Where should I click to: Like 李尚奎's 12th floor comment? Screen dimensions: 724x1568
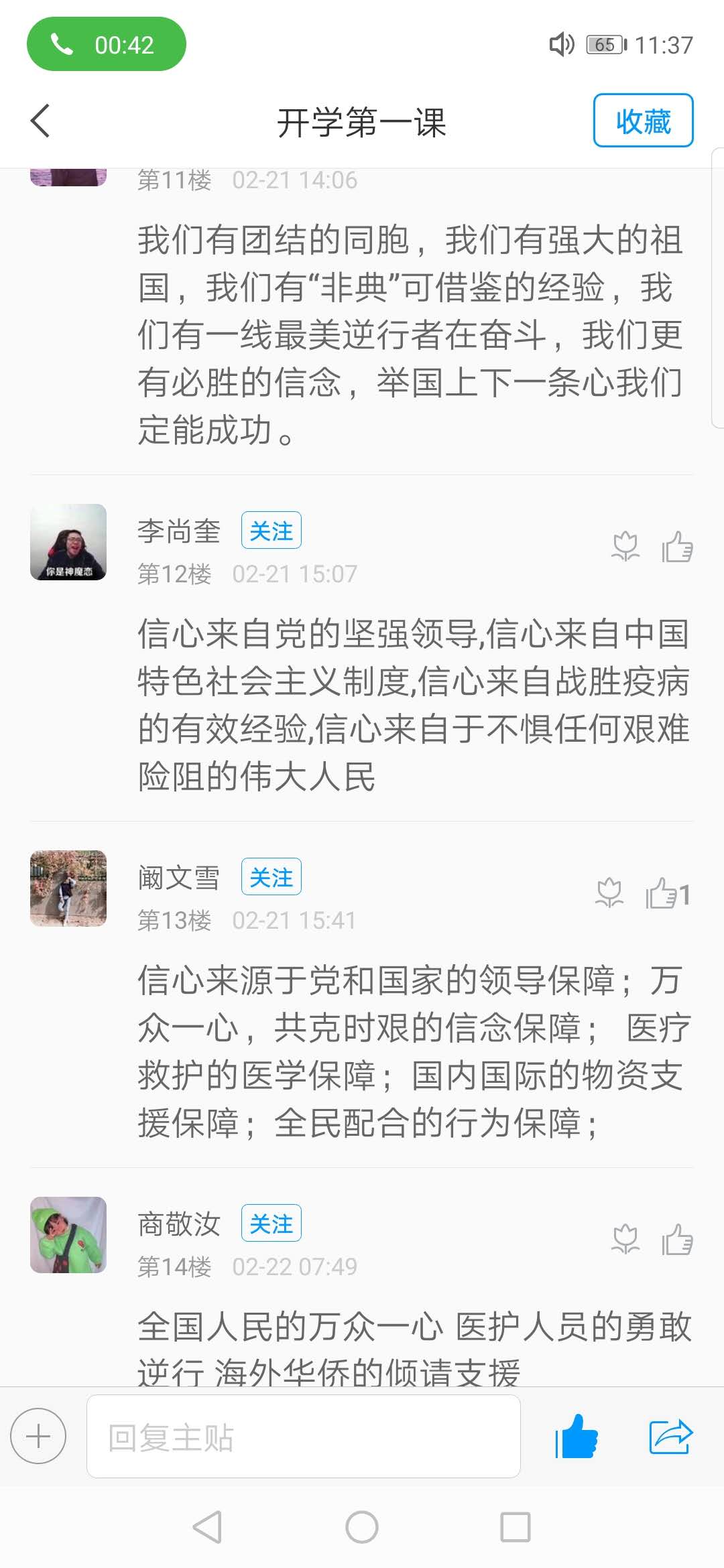coord(677,547)
